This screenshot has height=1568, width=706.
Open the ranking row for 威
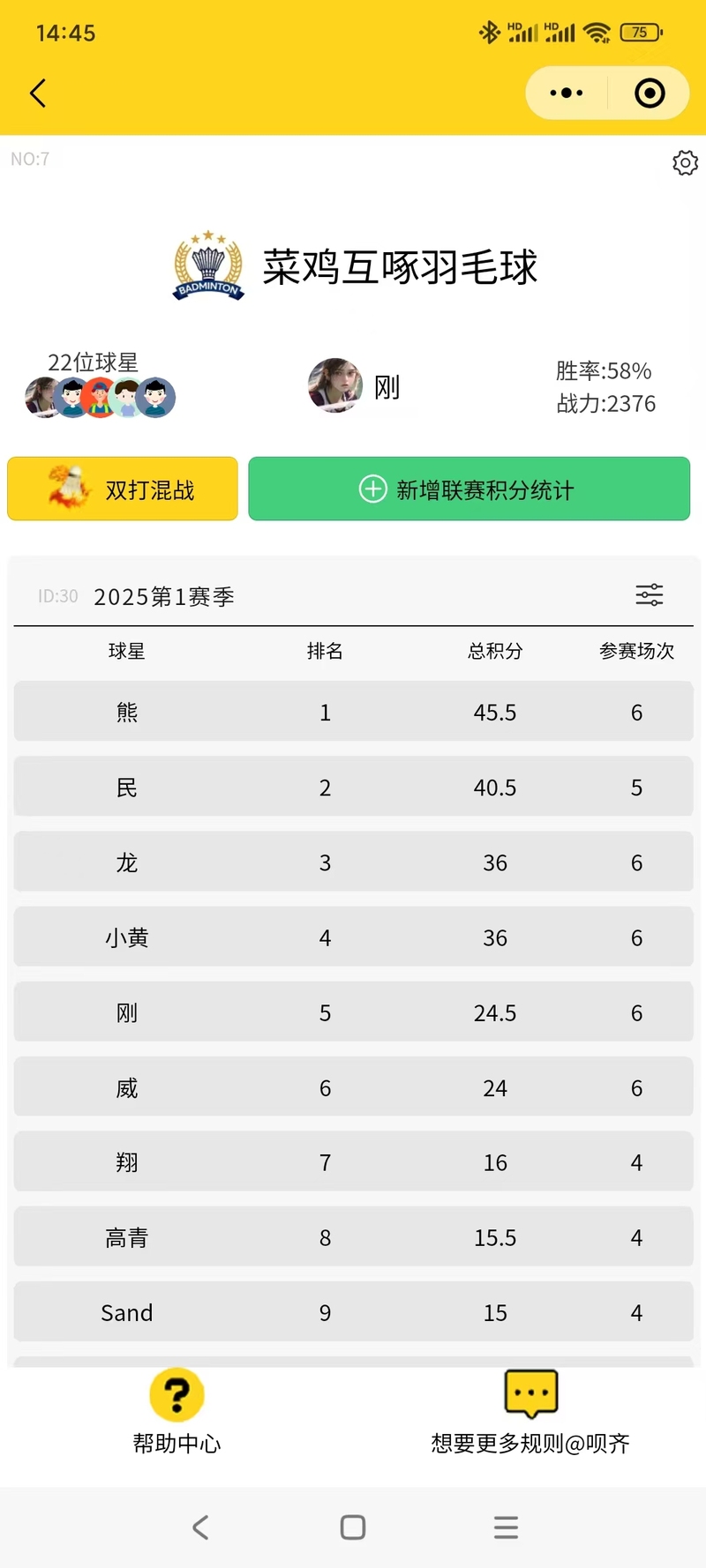tap(353, 1087)
